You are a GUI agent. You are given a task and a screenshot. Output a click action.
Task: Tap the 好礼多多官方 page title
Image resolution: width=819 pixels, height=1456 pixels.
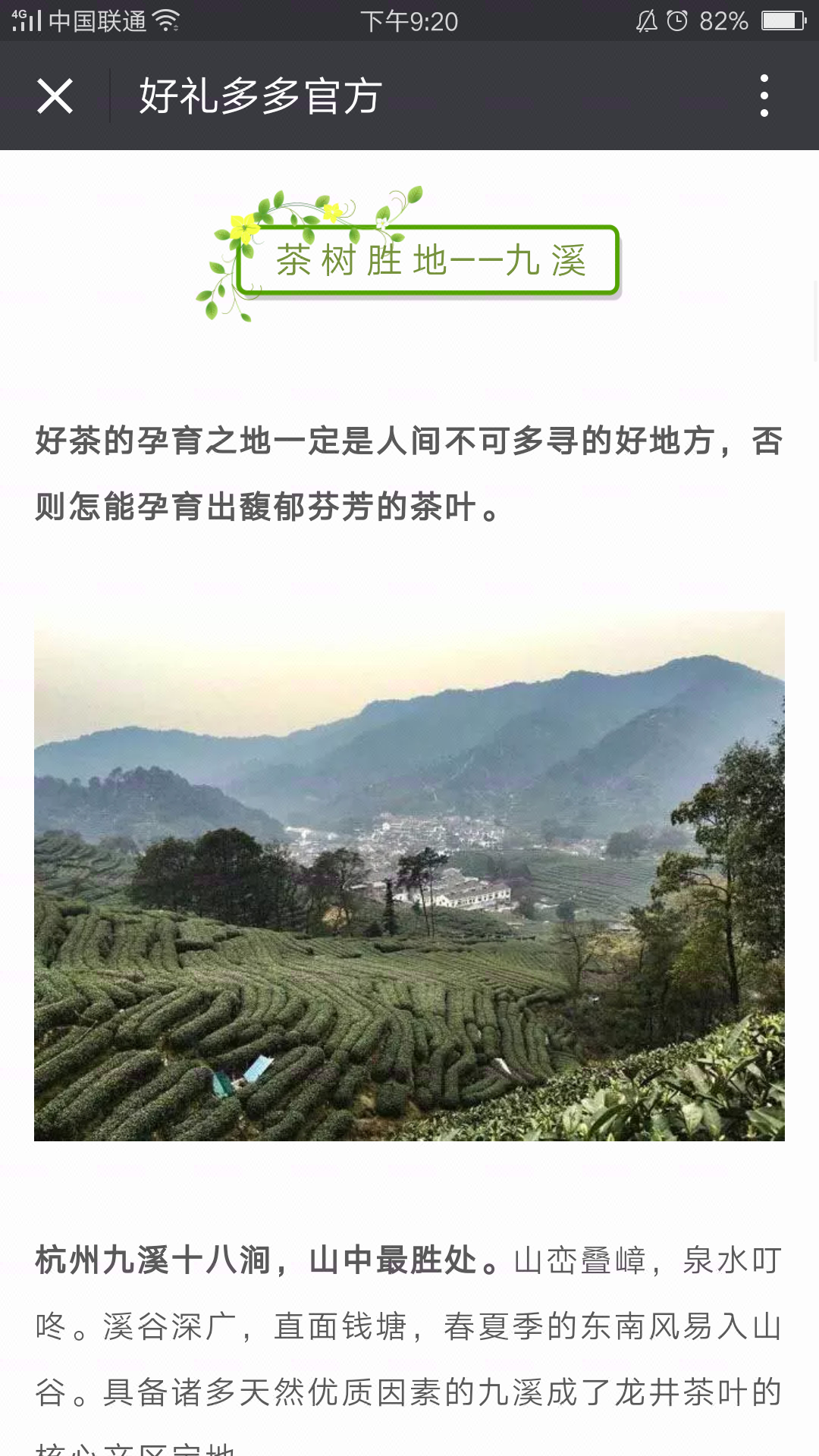tap(258, 95)
